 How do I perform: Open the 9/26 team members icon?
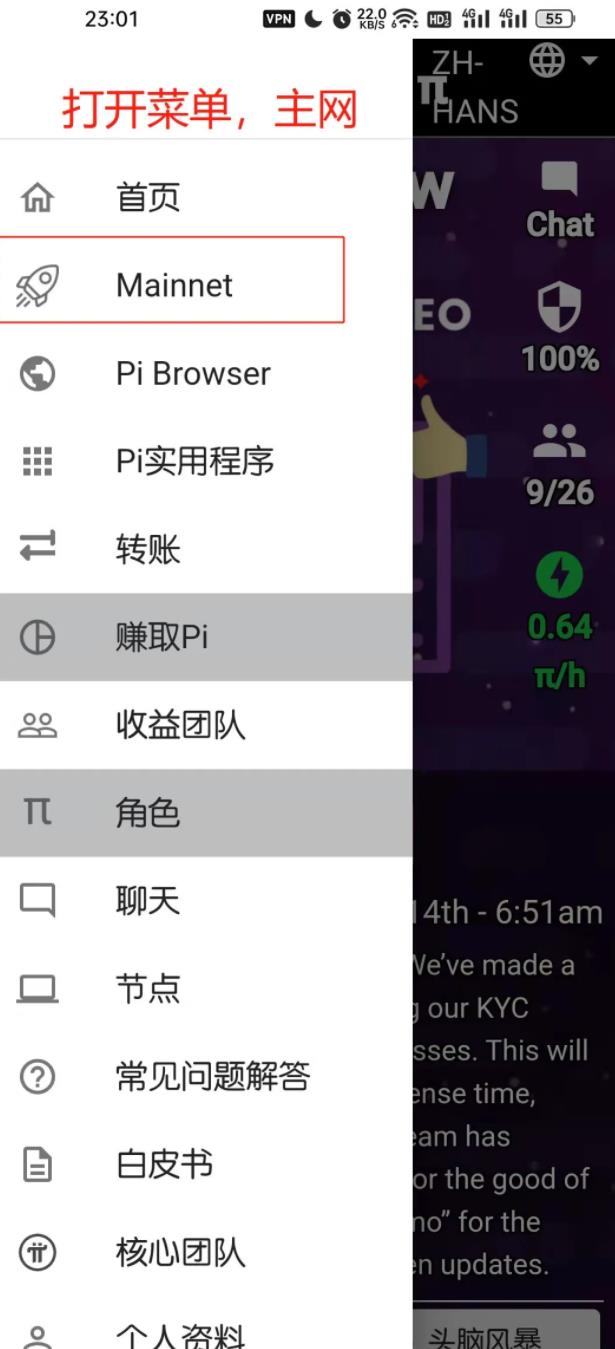coord(560,462)
